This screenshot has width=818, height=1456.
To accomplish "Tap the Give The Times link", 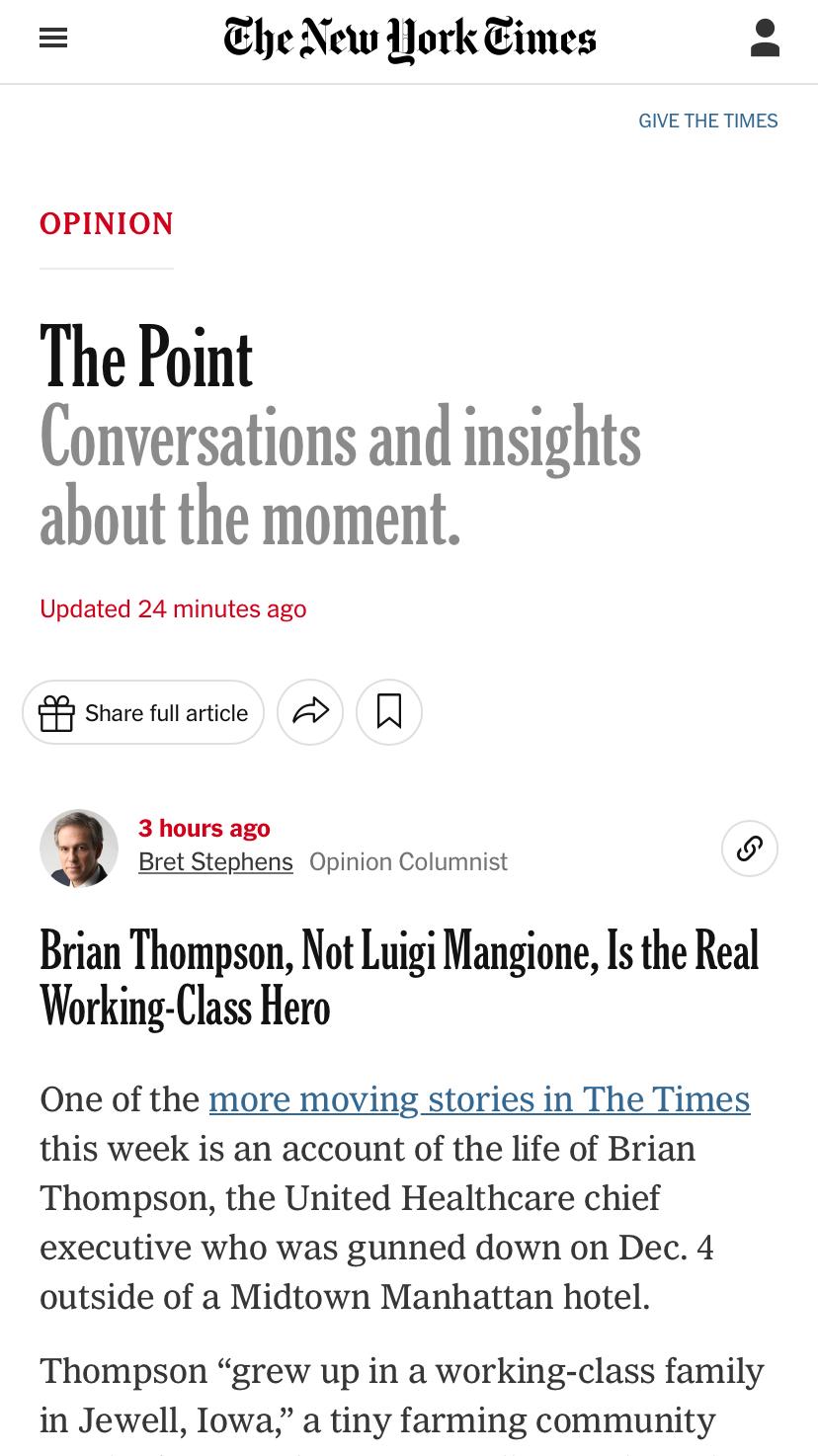I will [x=708, y=121].
